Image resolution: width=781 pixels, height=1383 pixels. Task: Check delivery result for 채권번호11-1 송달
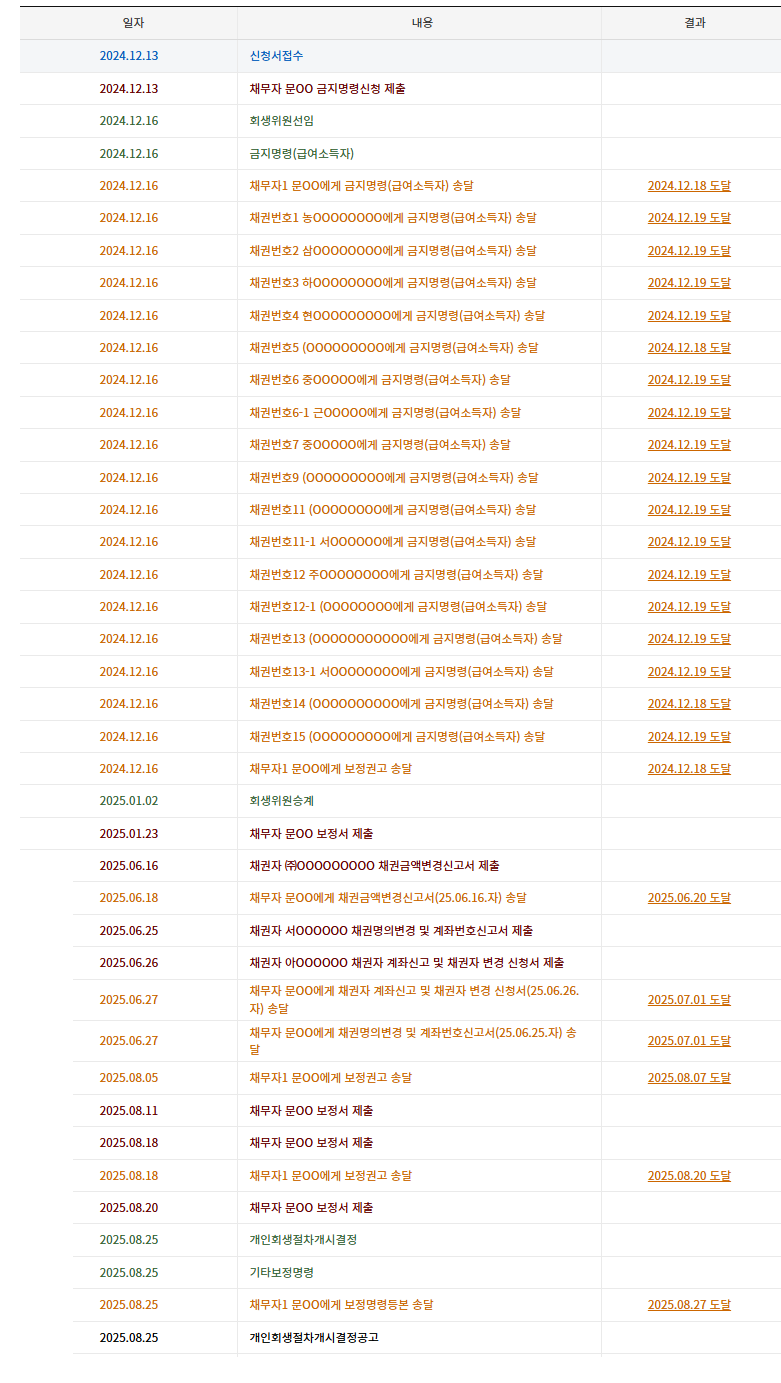(x=689, y=542)
